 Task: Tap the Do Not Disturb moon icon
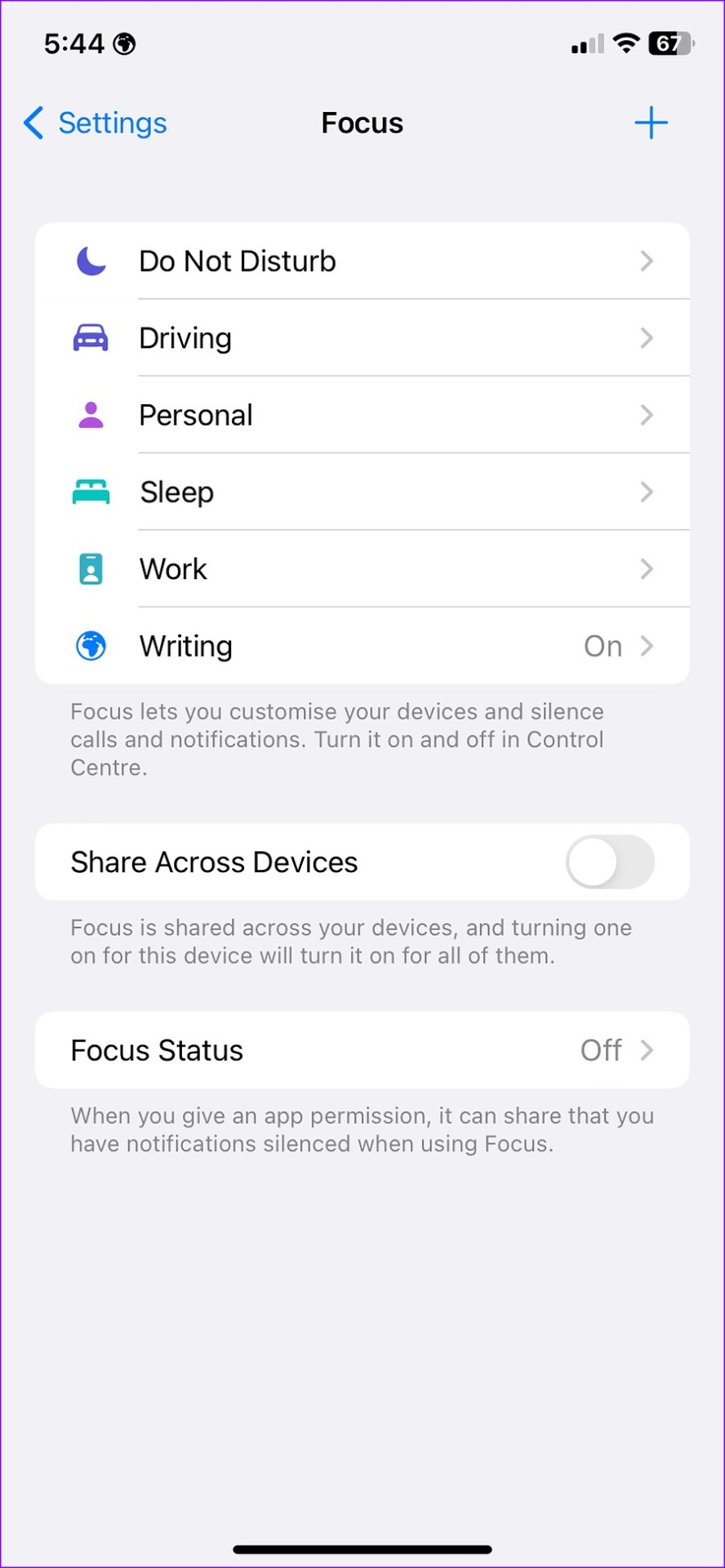pos(90,261)
